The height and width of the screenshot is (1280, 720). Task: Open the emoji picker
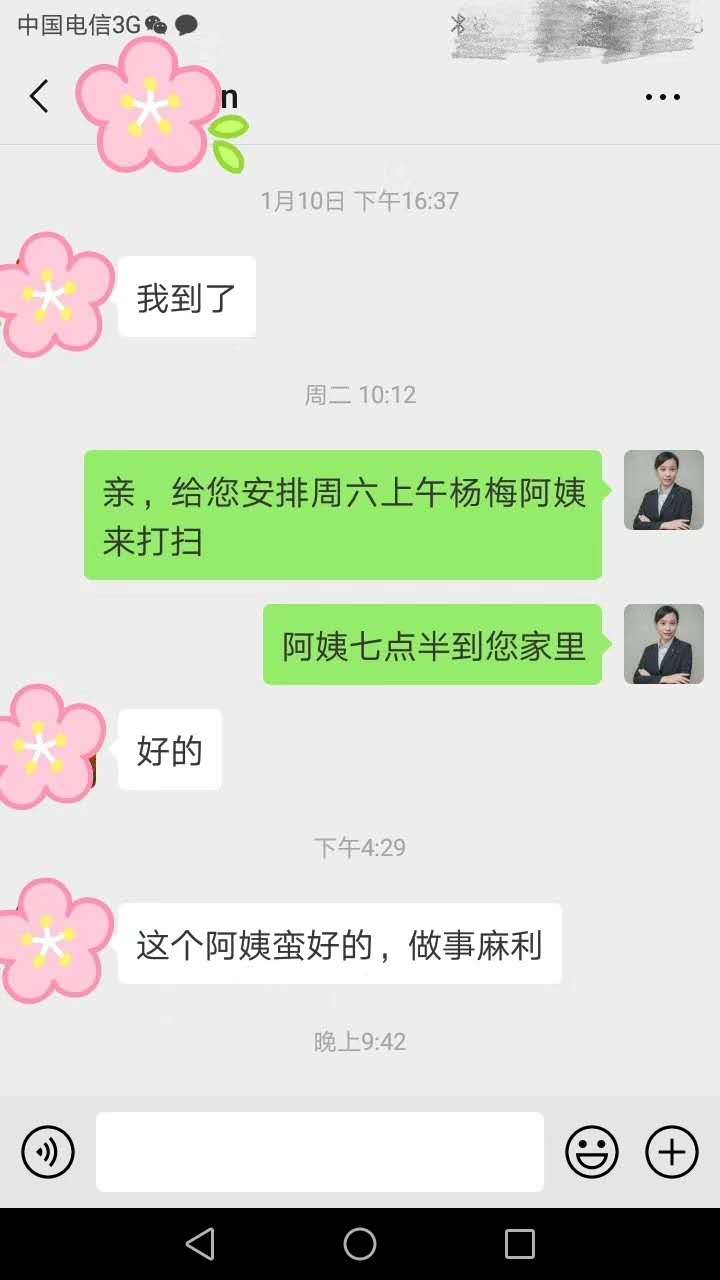pyautogui.click(x=592, y=1152)
